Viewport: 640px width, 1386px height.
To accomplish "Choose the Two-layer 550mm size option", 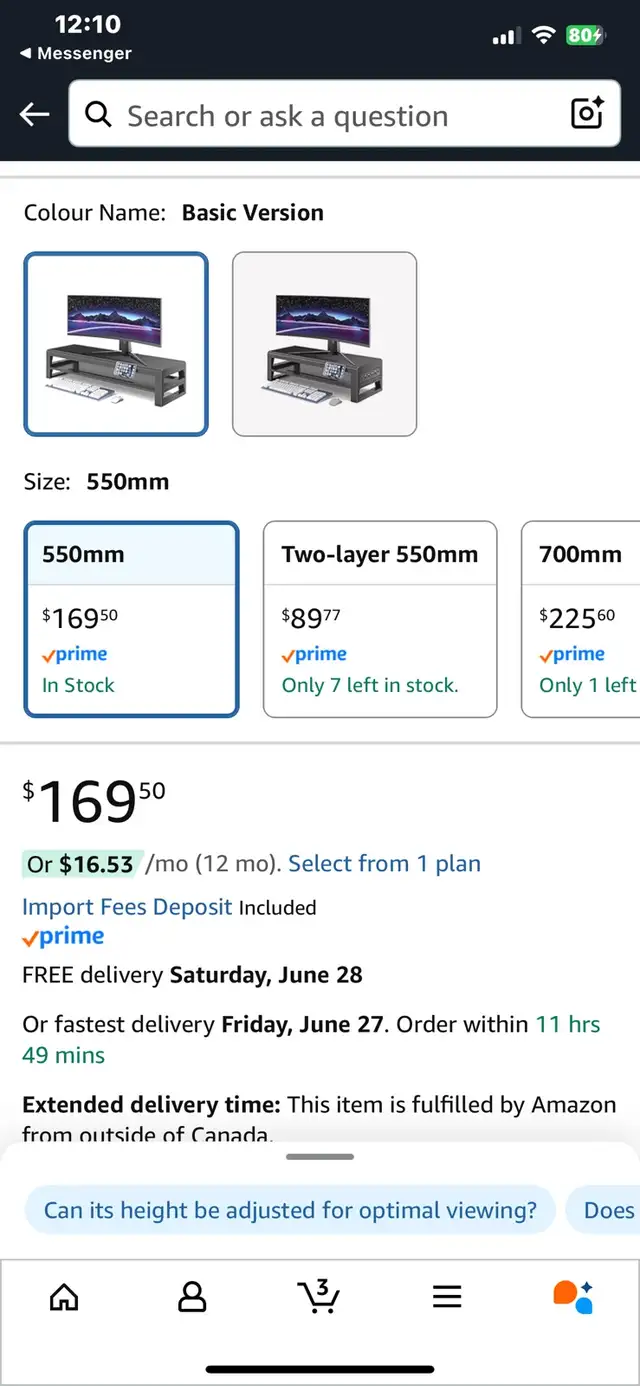I will 380,619.
